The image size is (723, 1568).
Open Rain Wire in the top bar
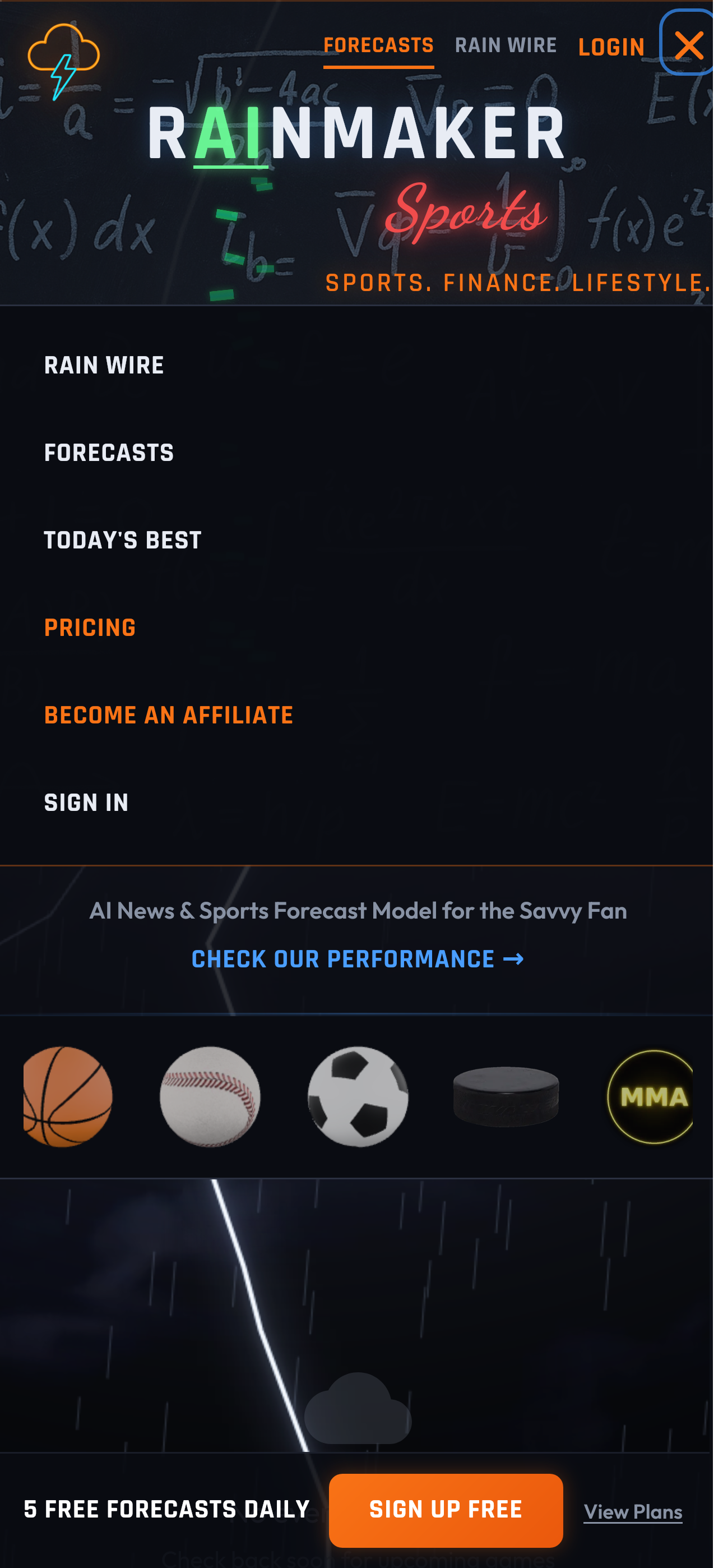(x=505, y=45)
